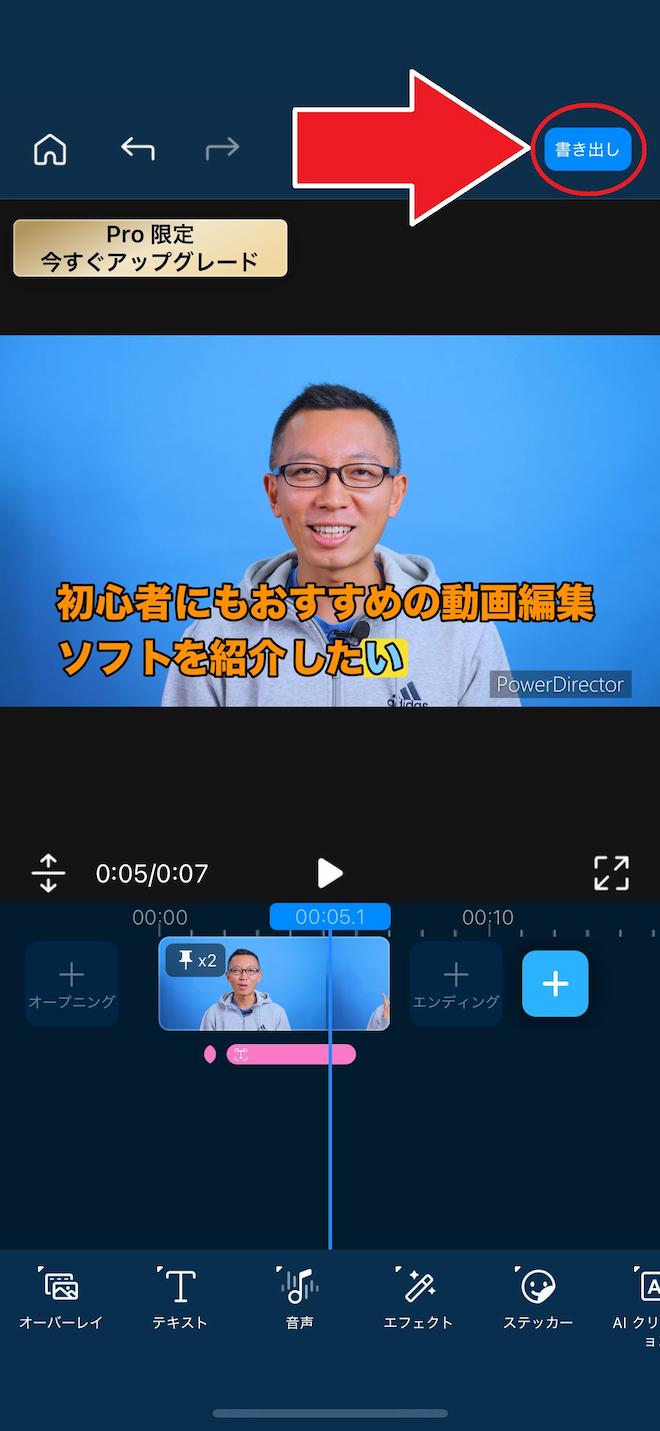Open the ステッカー tool
660x1431 pixels.
538,1299
